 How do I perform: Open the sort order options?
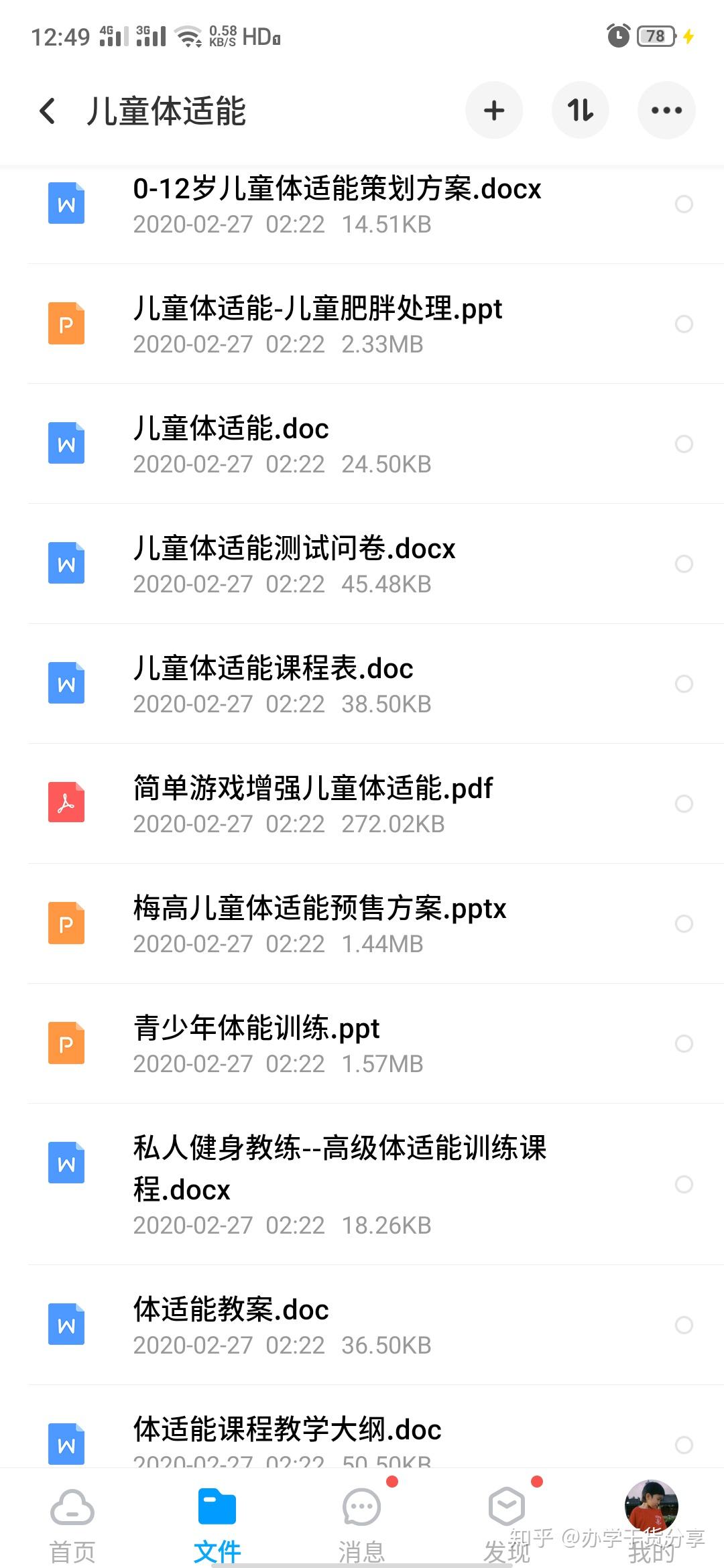coord(580,111)
